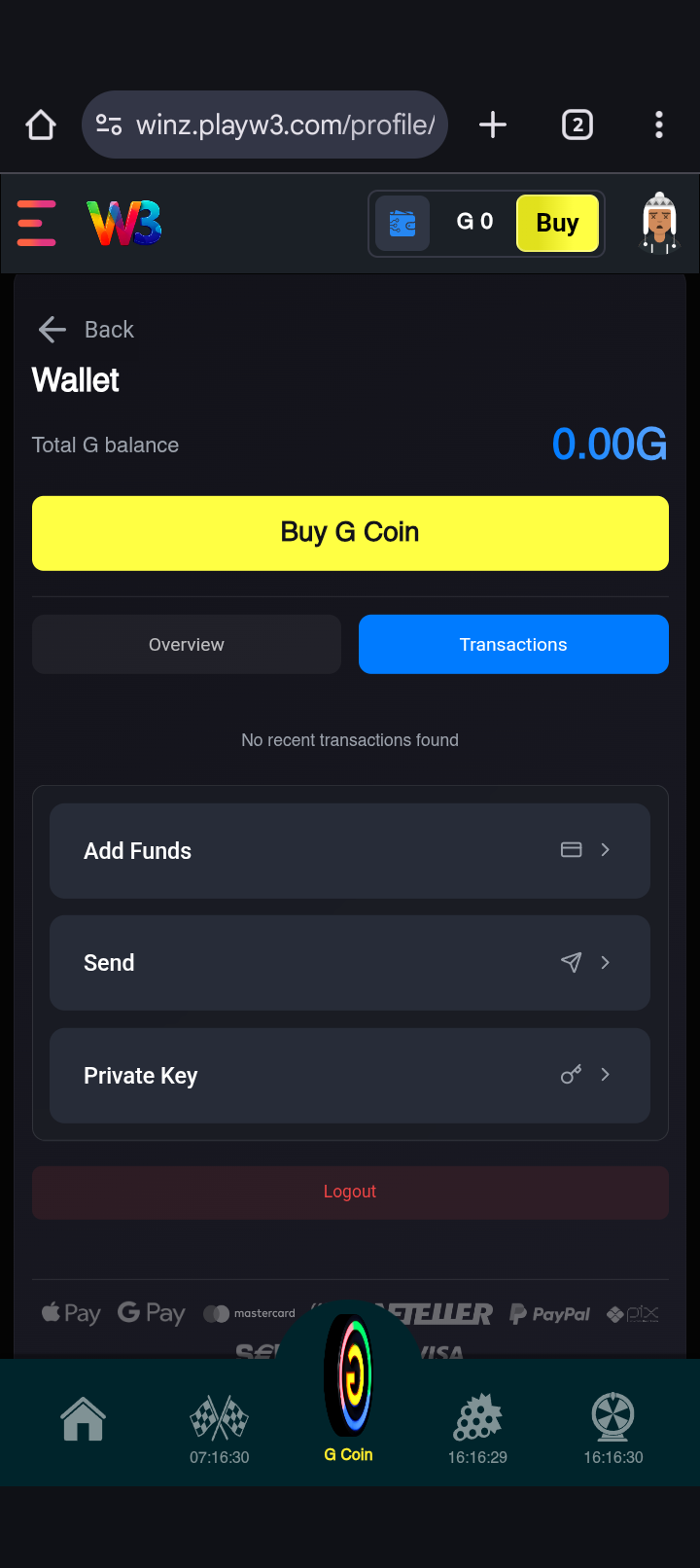The width and height of the screenshot is (700, 1568).
Task: Open Add Funds
Action: (x=350, y=850)
